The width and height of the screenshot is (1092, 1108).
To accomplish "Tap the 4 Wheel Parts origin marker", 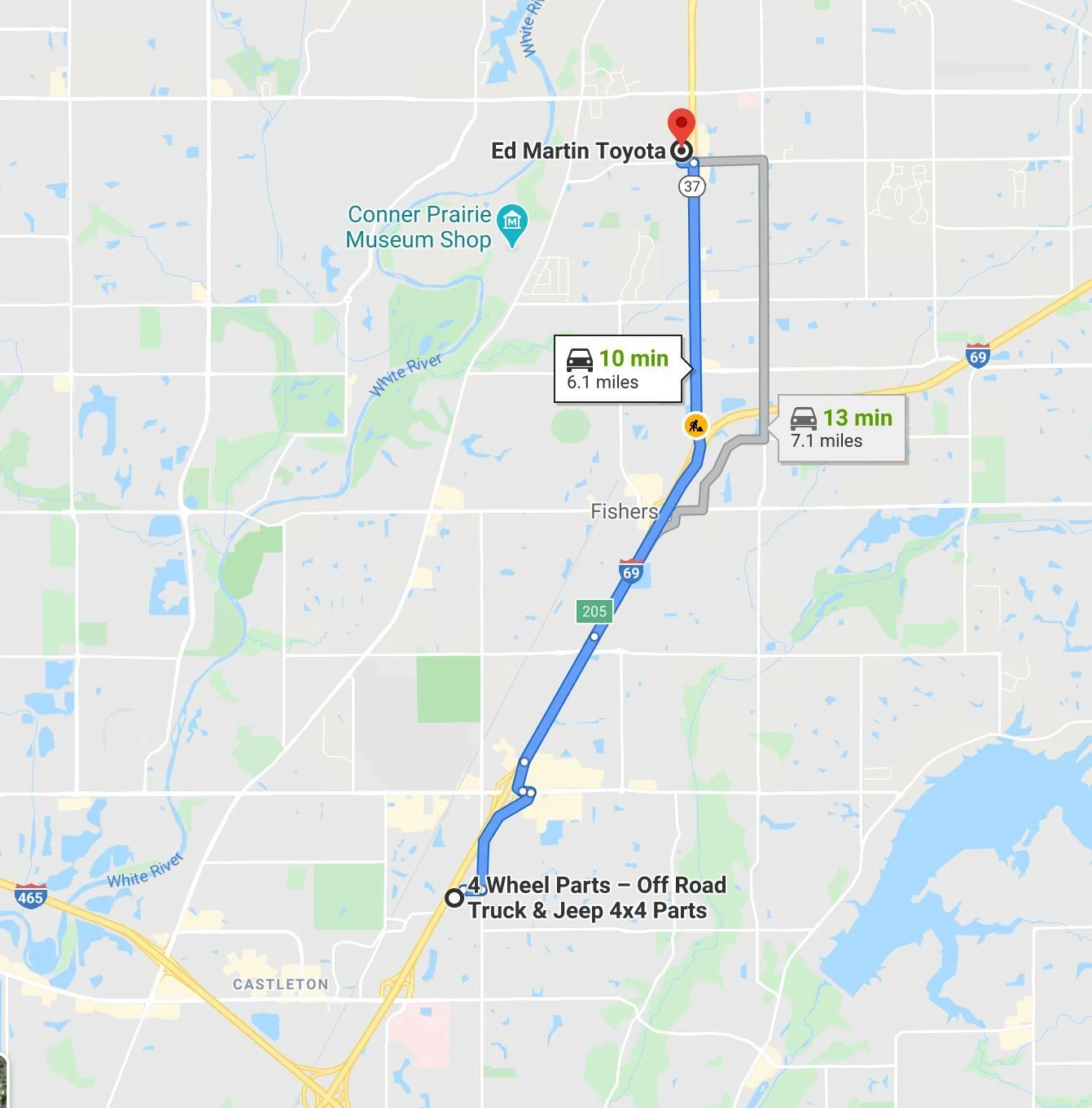I will 454,898.
